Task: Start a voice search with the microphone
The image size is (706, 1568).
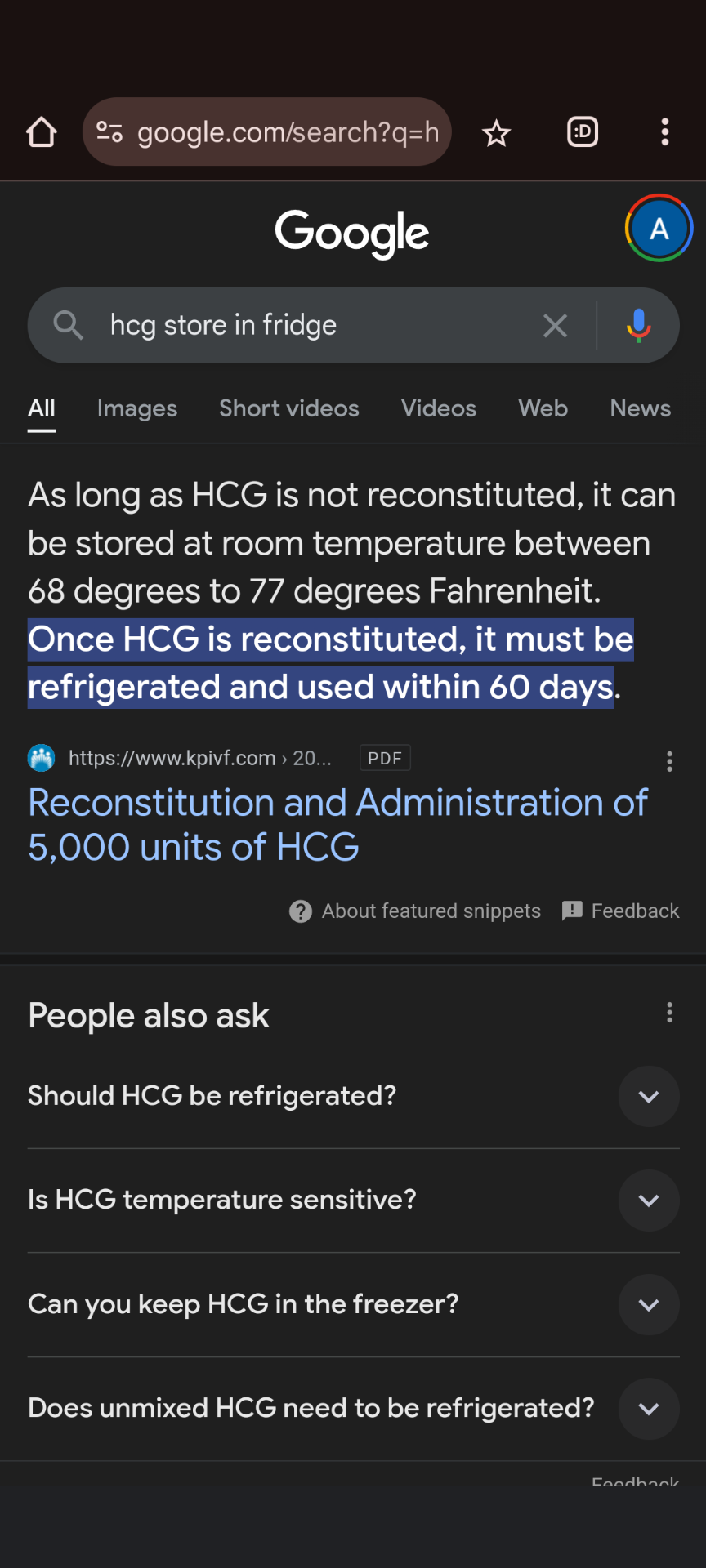Action: [639, 325]
